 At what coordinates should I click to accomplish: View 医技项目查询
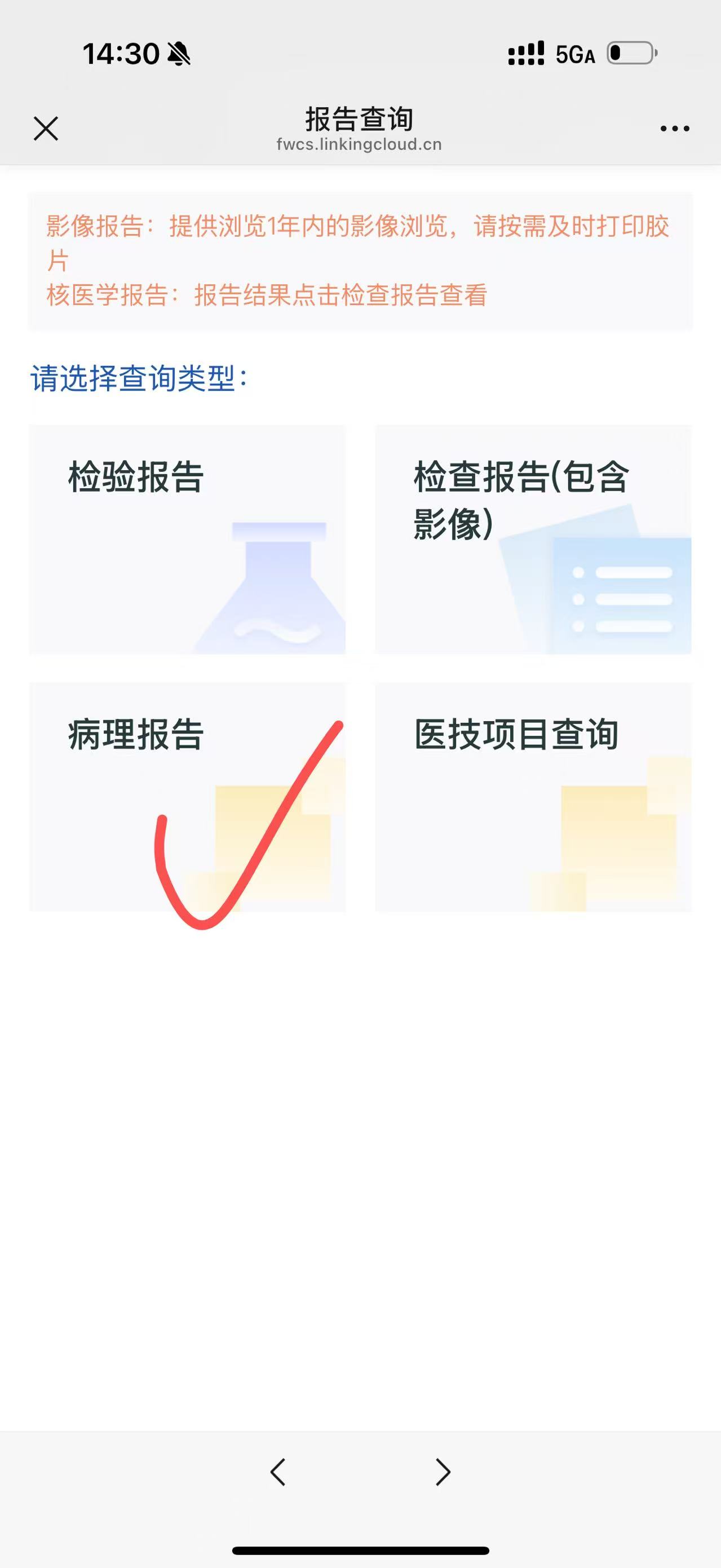point(533,797)
